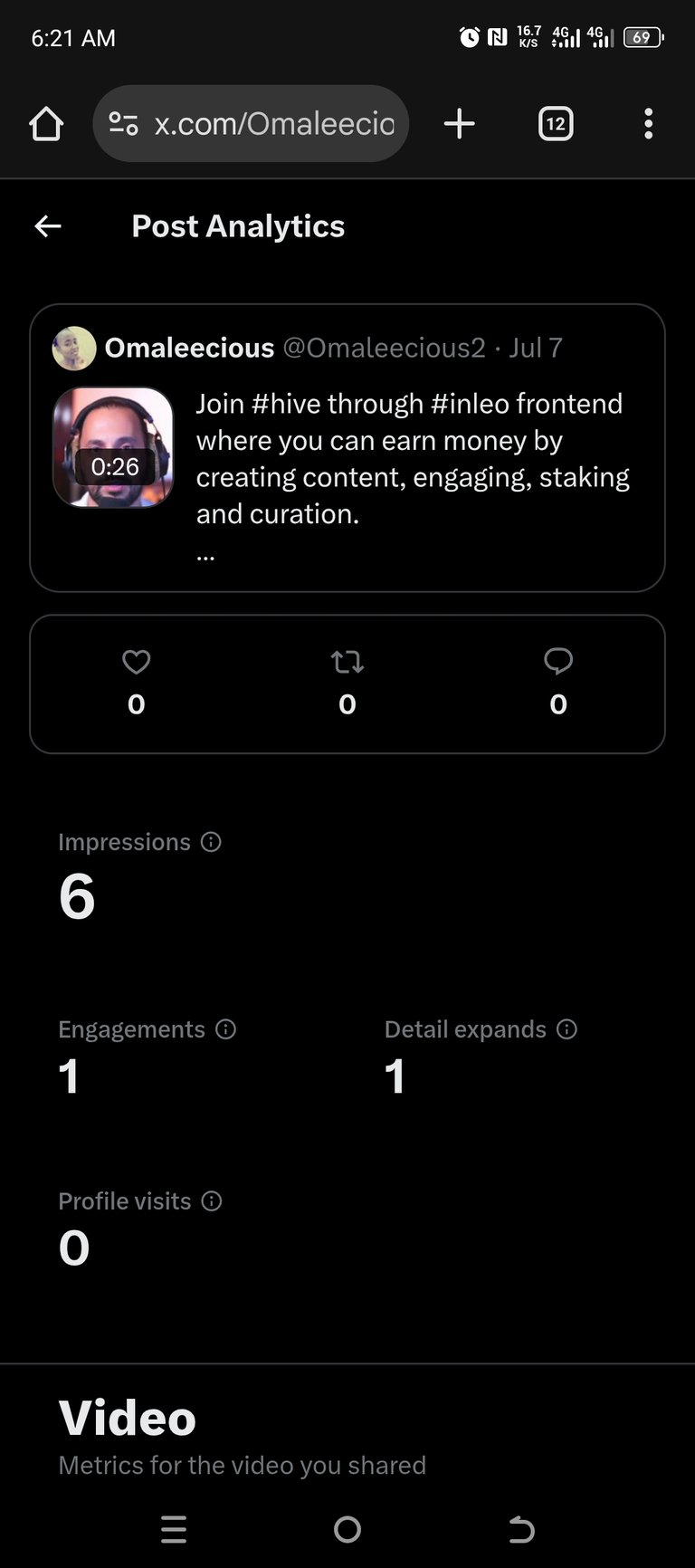695x1568 pixels.
Task: Open the browser home page
Action: point(46,124)
